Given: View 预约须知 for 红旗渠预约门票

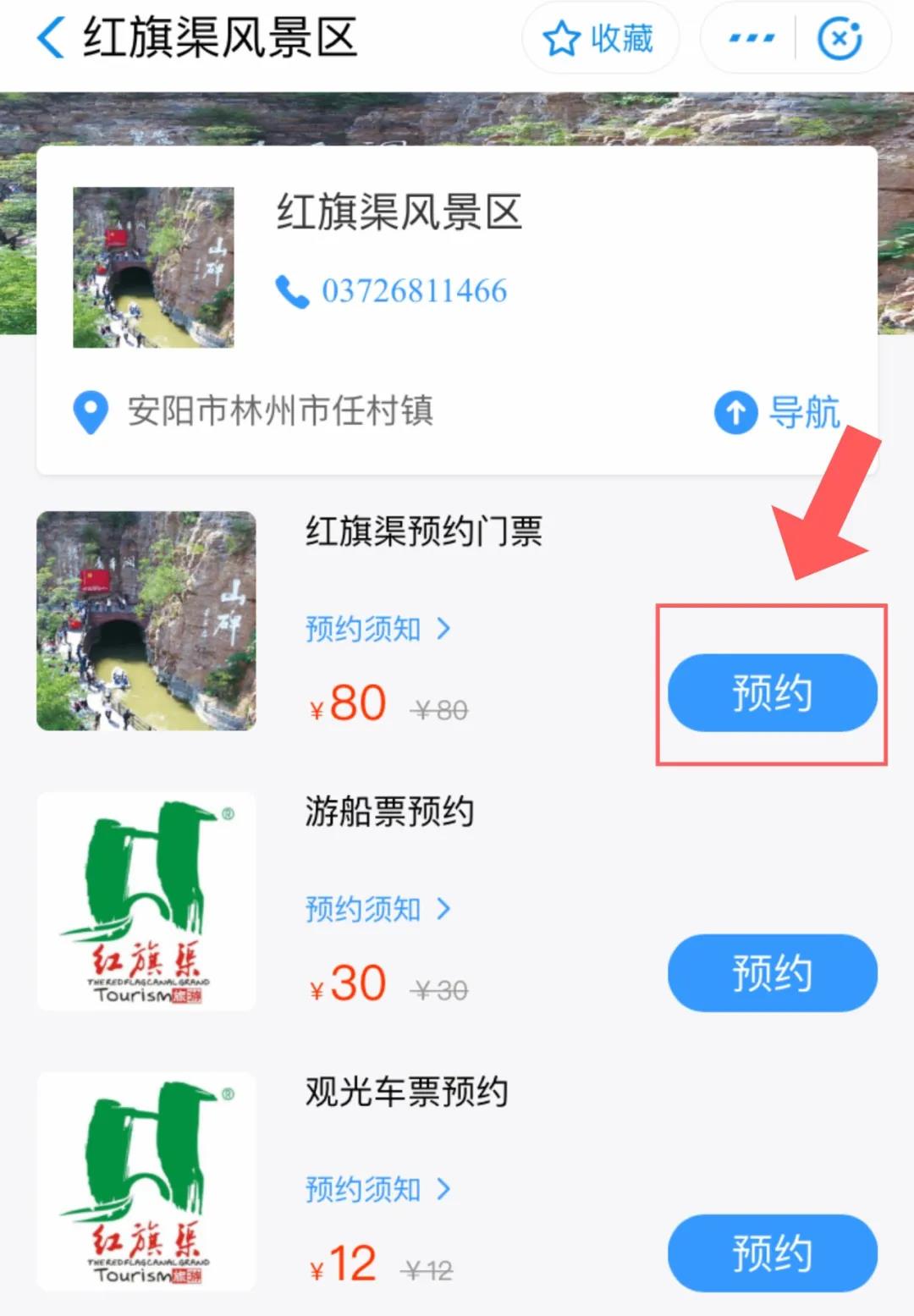Looking at the screenshot, I should click(377, 629).
